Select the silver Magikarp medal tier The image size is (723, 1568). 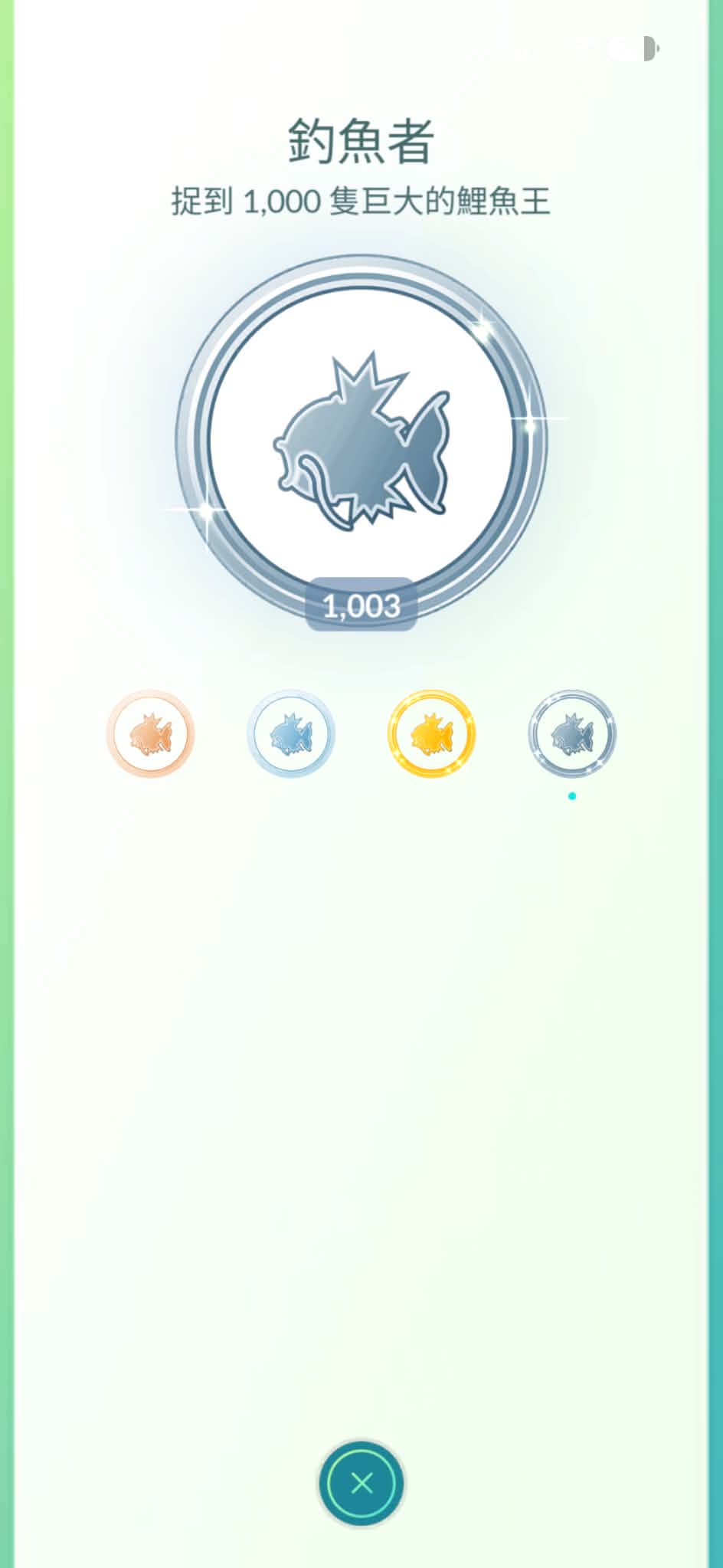tap(291, 733)
